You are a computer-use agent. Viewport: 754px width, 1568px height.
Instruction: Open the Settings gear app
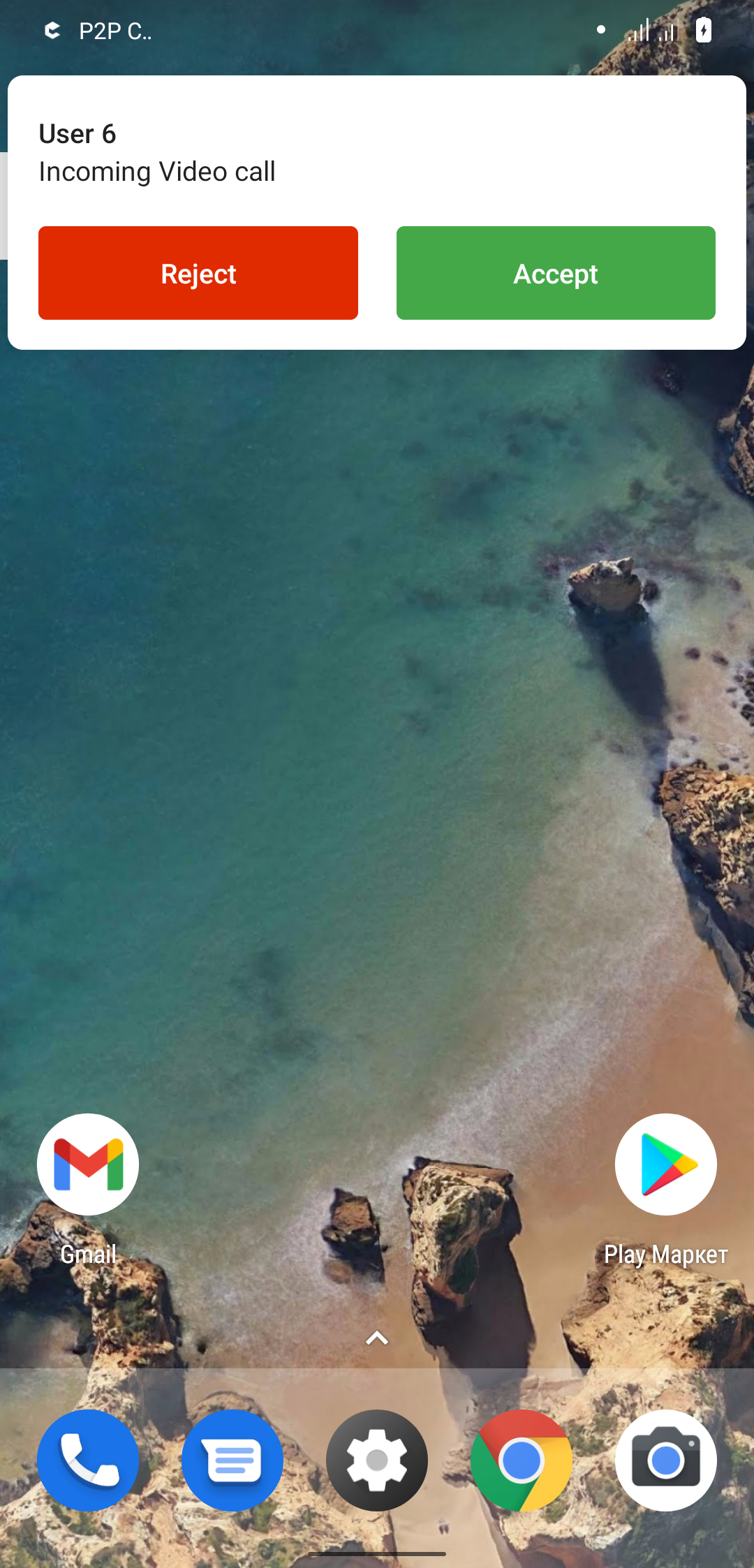point(377,1460)
